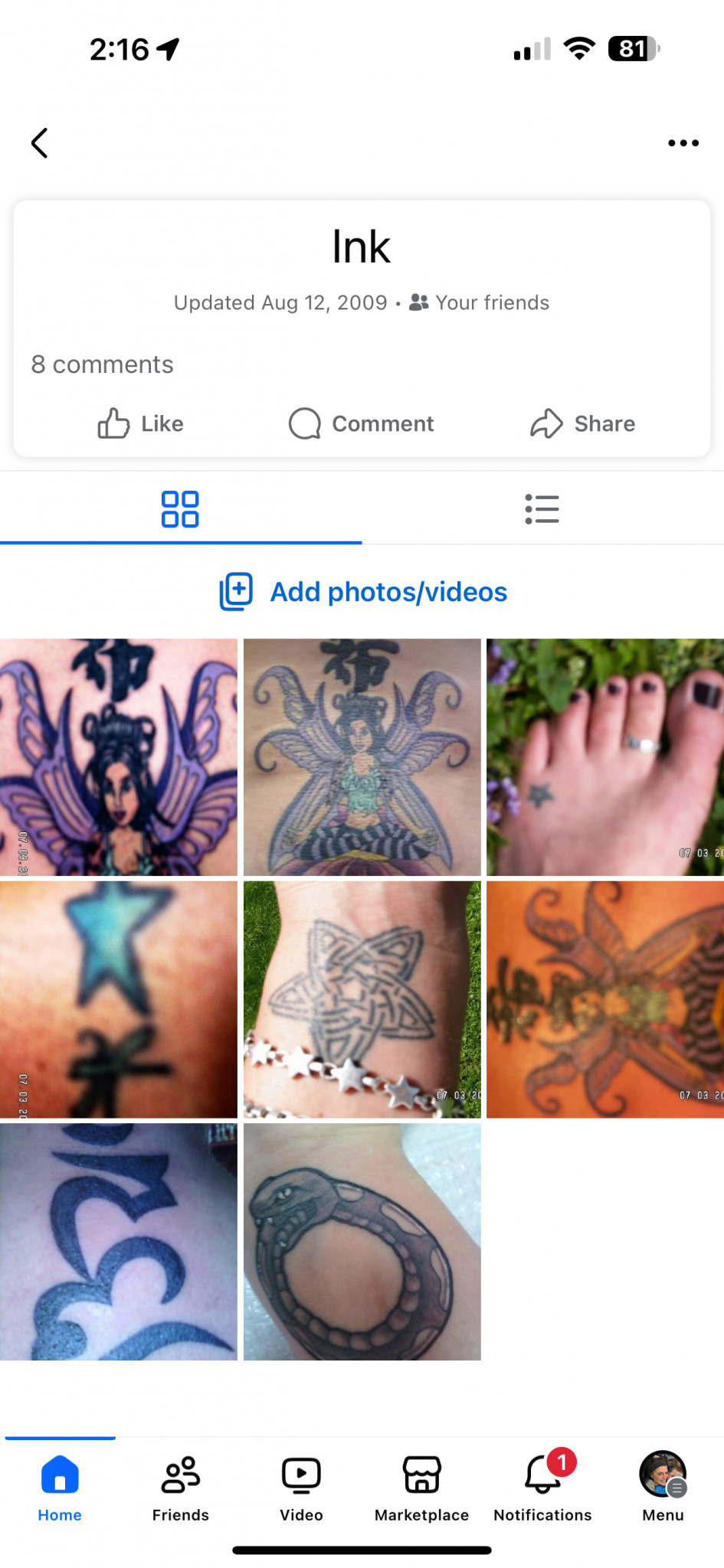Open the orange-tinted fairy tattoo photo
Screen dimensions: 724x1568
(604, 999)
